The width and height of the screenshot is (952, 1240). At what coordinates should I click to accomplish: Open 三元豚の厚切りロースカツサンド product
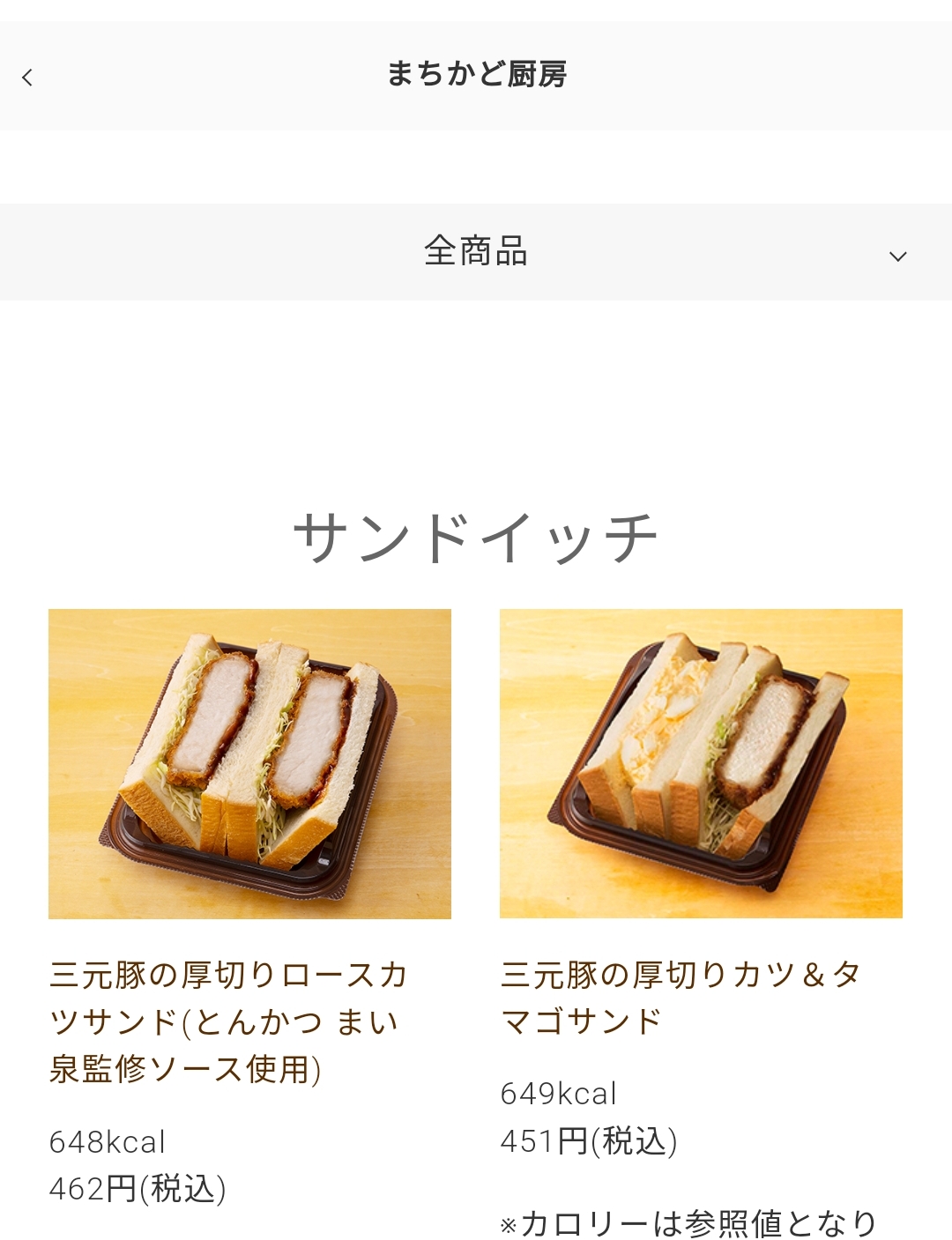[249, 764]
